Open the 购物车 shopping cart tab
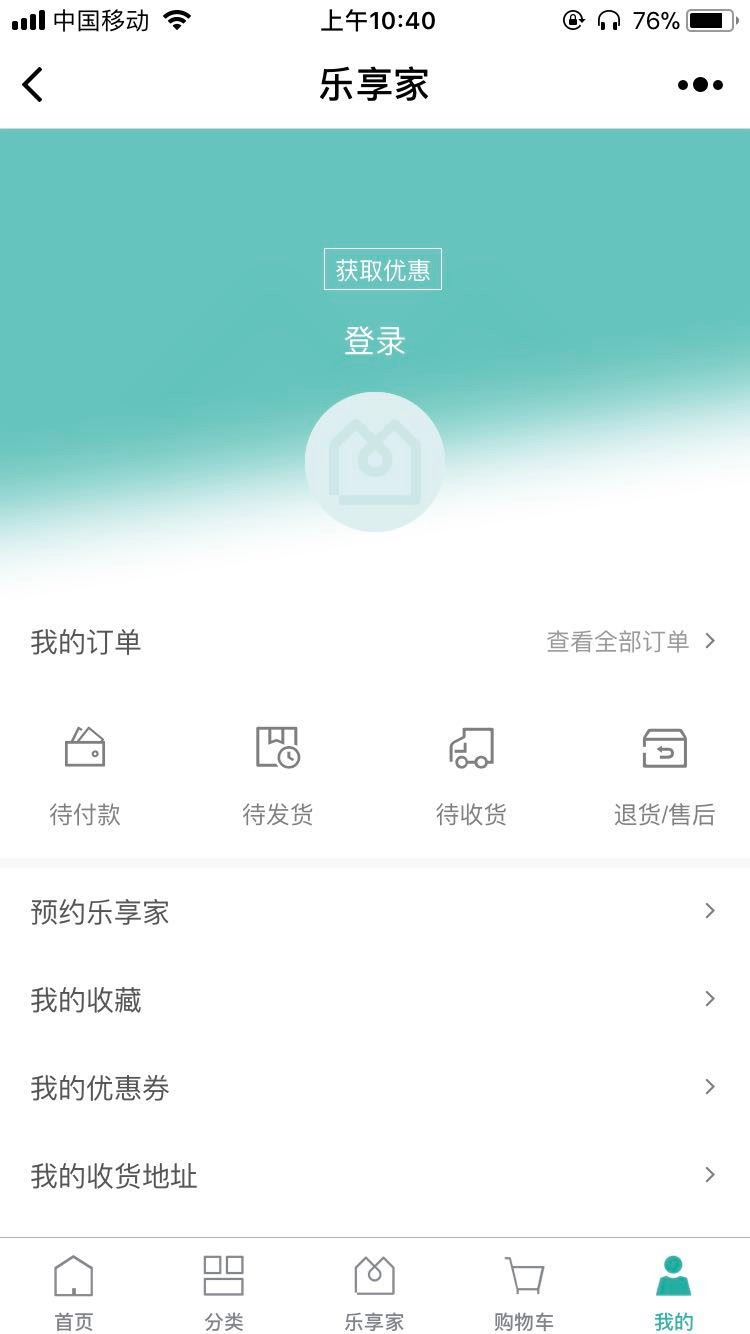This screenshot has height=1334, width=750. (x=524, y=1292)
